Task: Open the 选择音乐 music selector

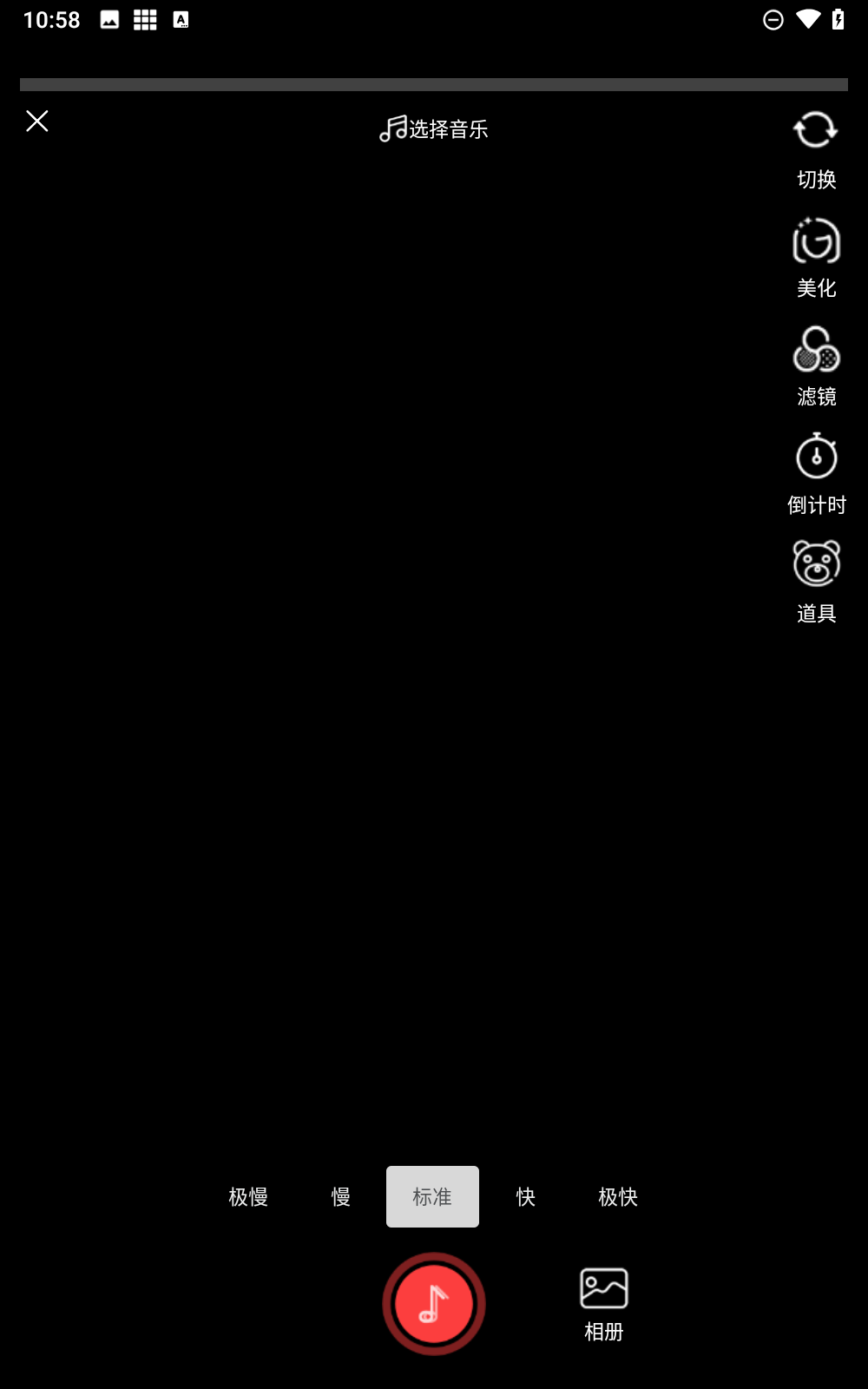Action: [x=434, y=129]
